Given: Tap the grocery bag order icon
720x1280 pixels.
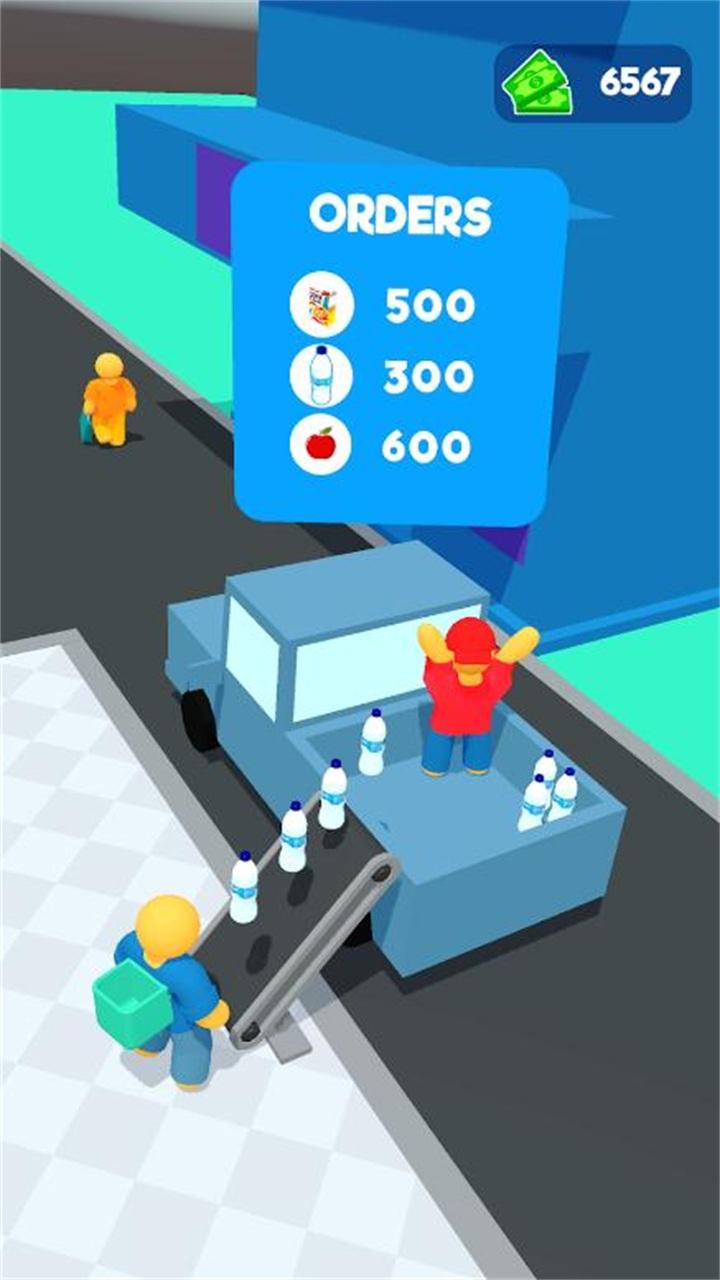Looking at the screenshot, I should [x=322, y=302].
